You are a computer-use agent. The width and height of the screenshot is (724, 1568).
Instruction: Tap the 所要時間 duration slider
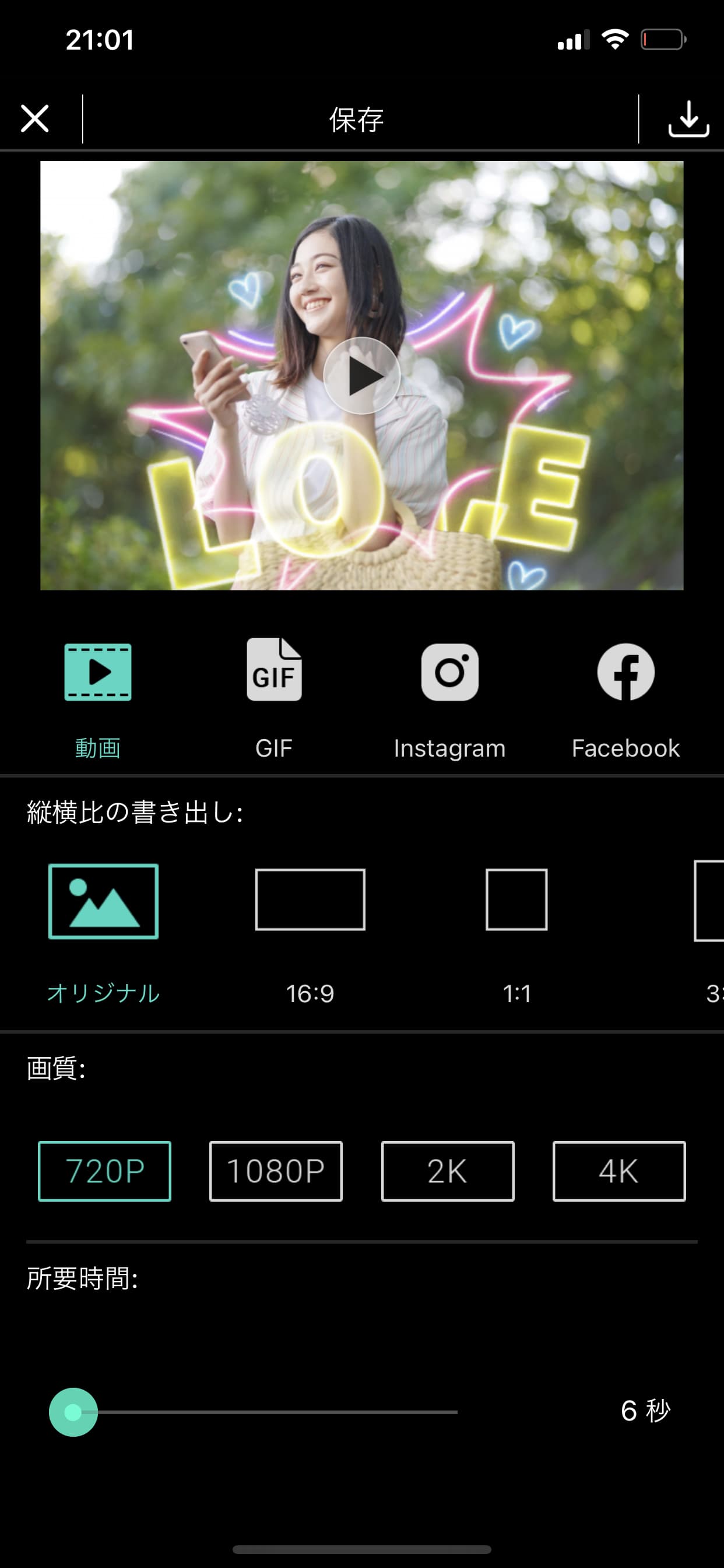coord(73,1412)
